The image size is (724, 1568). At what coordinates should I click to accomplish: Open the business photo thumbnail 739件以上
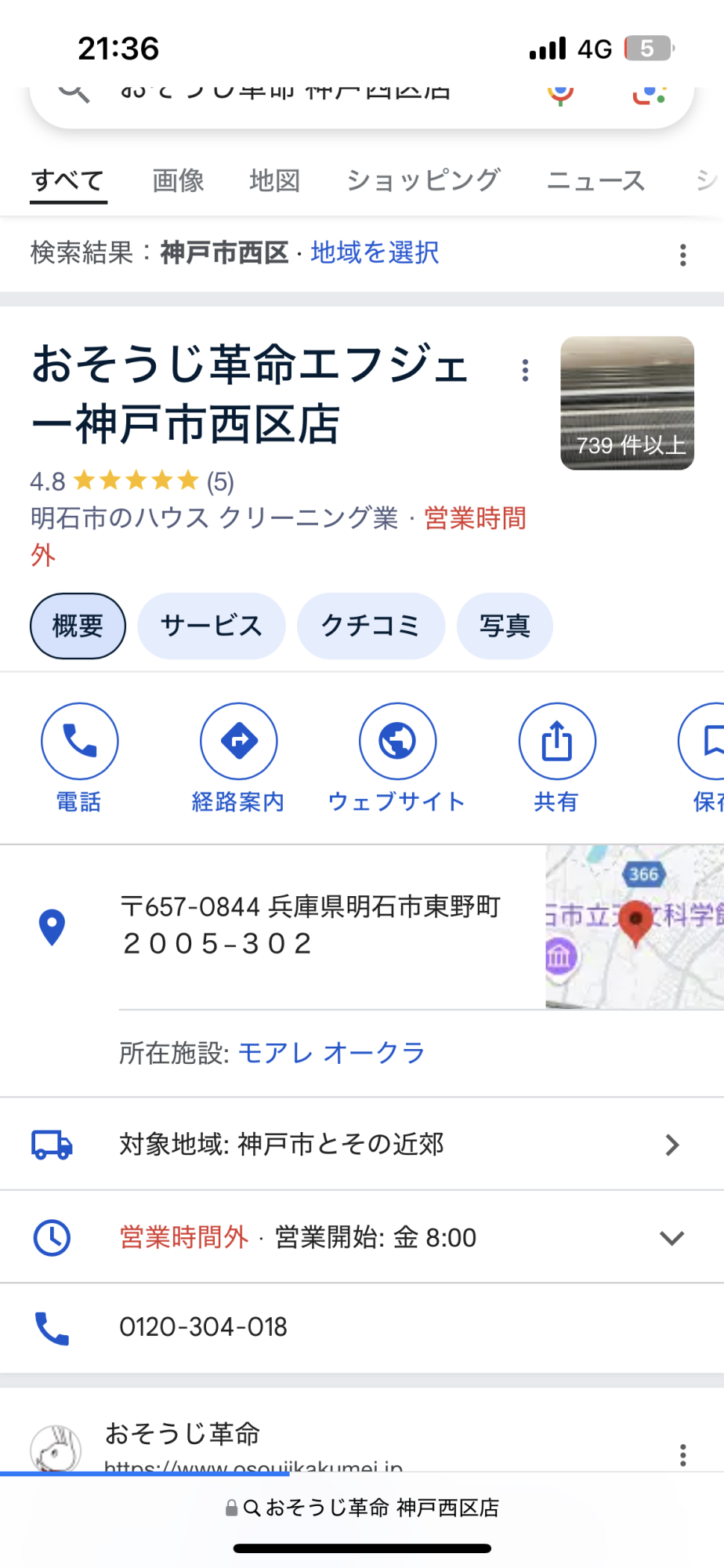click(627, 403)
